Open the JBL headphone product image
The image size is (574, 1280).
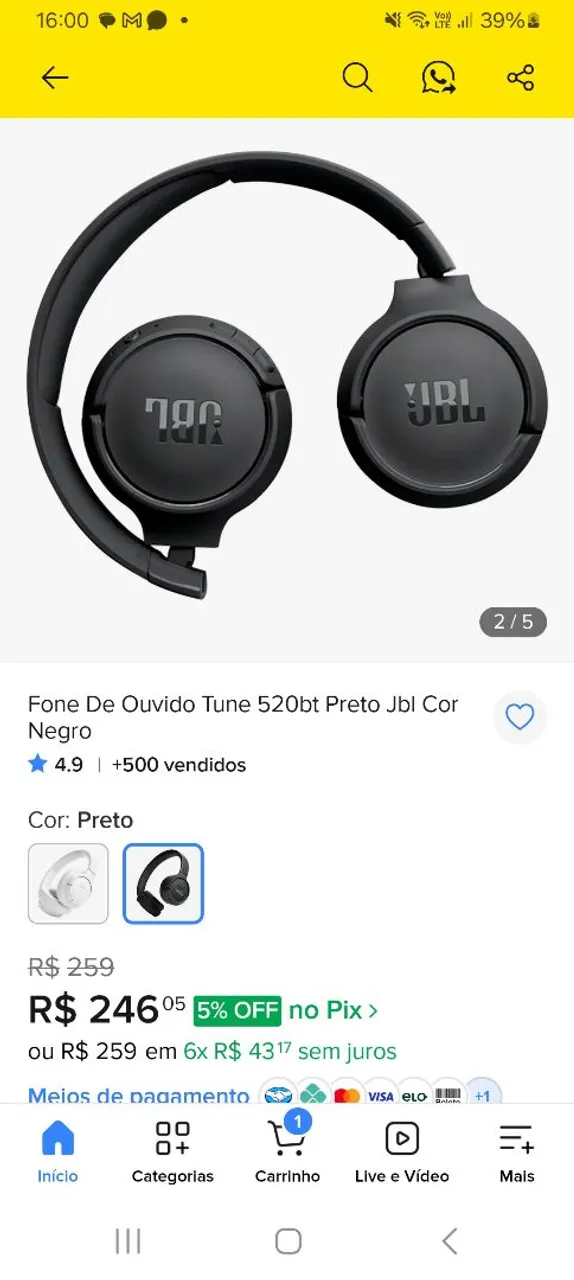(287, 390)
